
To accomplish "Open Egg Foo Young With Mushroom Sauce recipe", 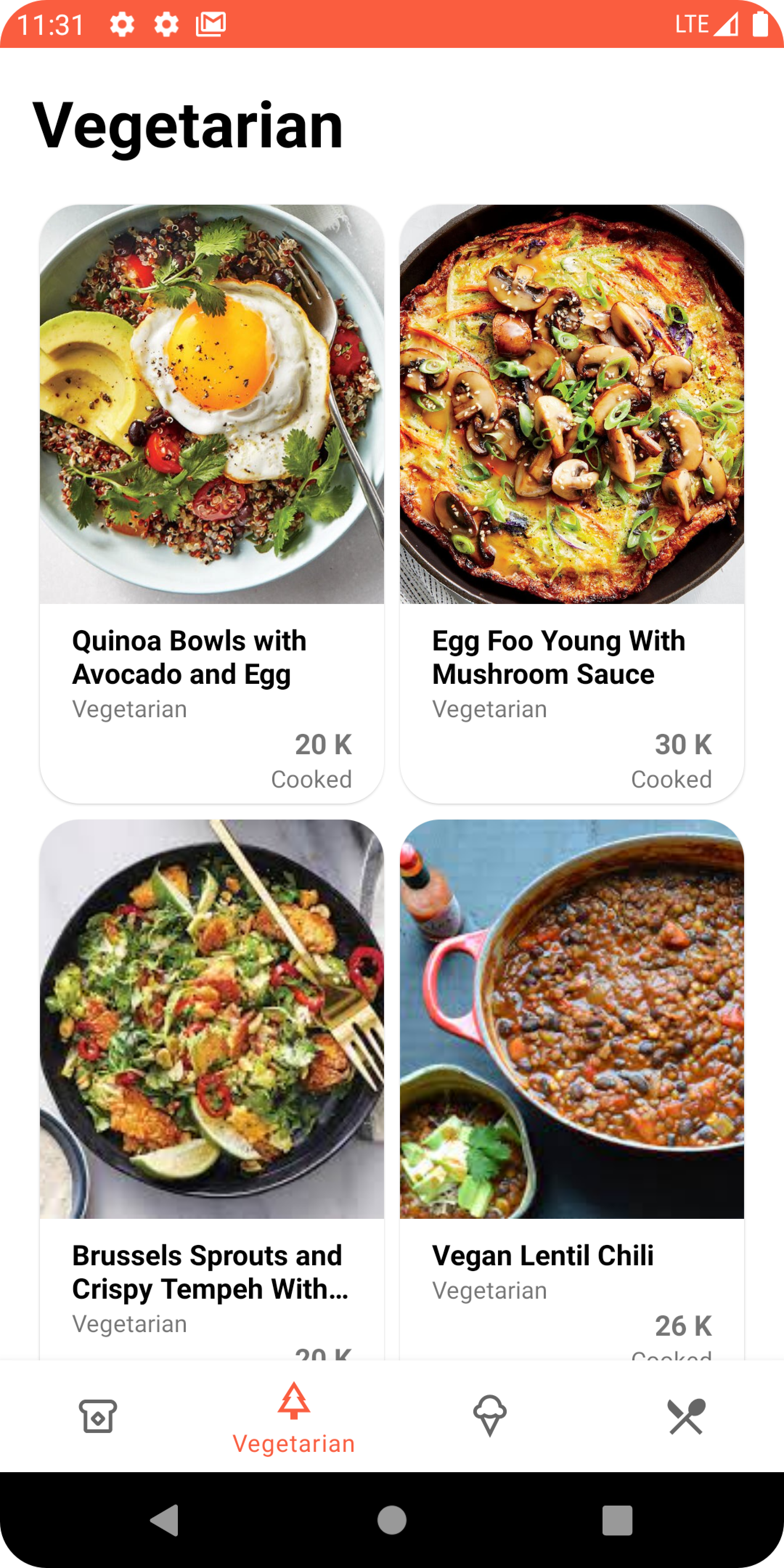I will click(572, 503).
